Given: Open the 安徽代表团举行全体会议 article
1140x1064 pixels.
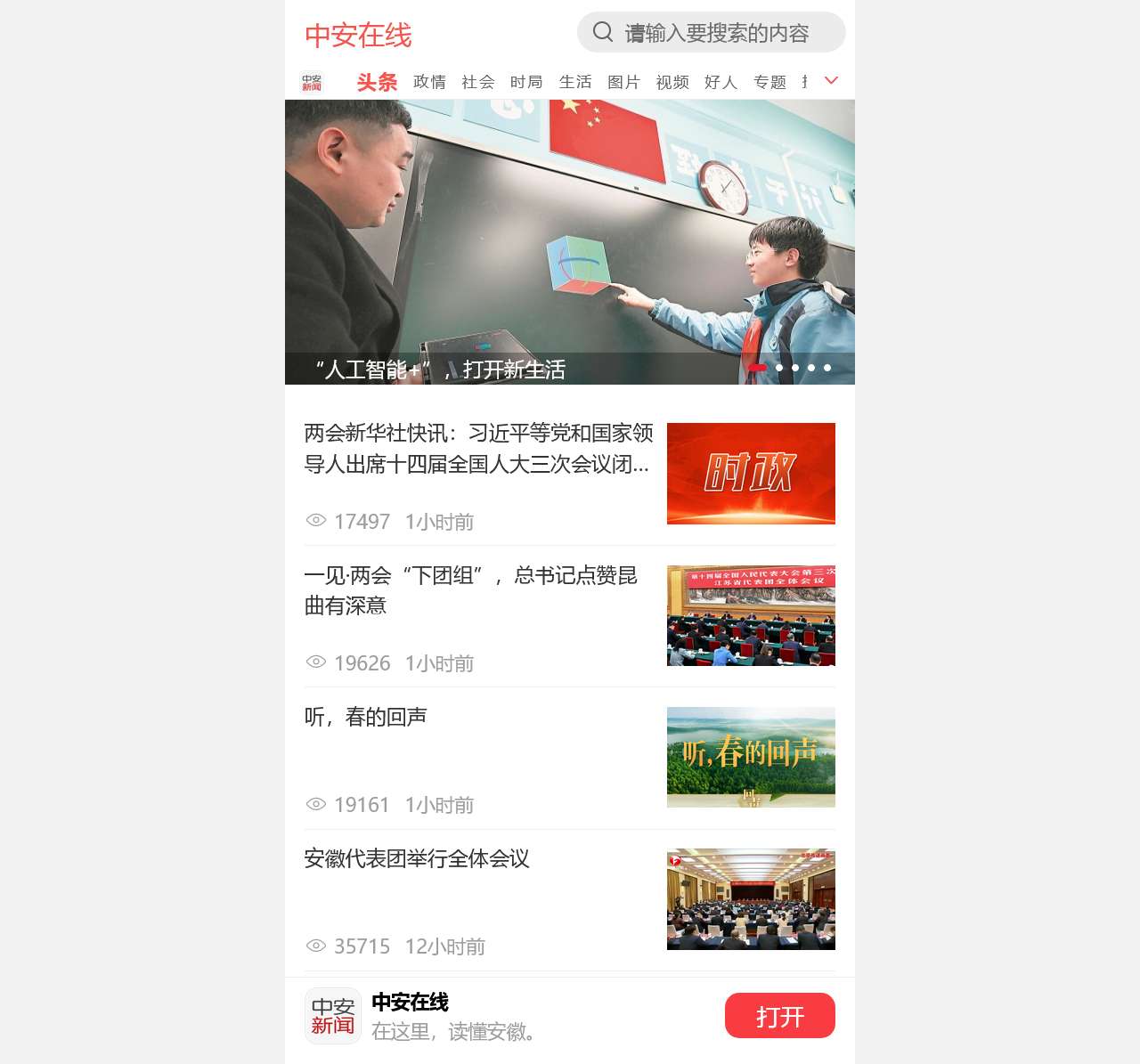Looking at the screenshot, I should coord(417,858).
